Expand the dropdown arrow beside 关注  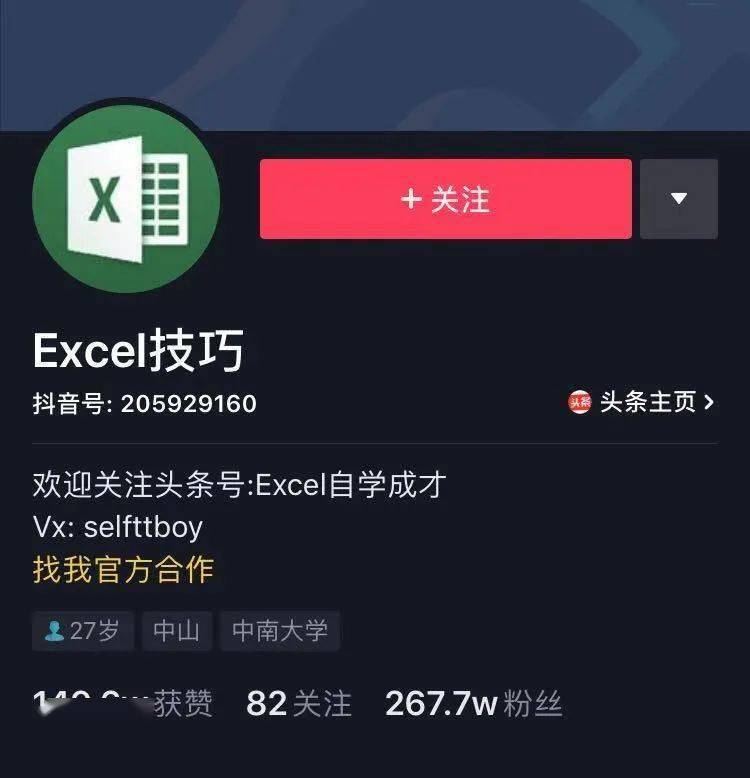coord(679,199)
